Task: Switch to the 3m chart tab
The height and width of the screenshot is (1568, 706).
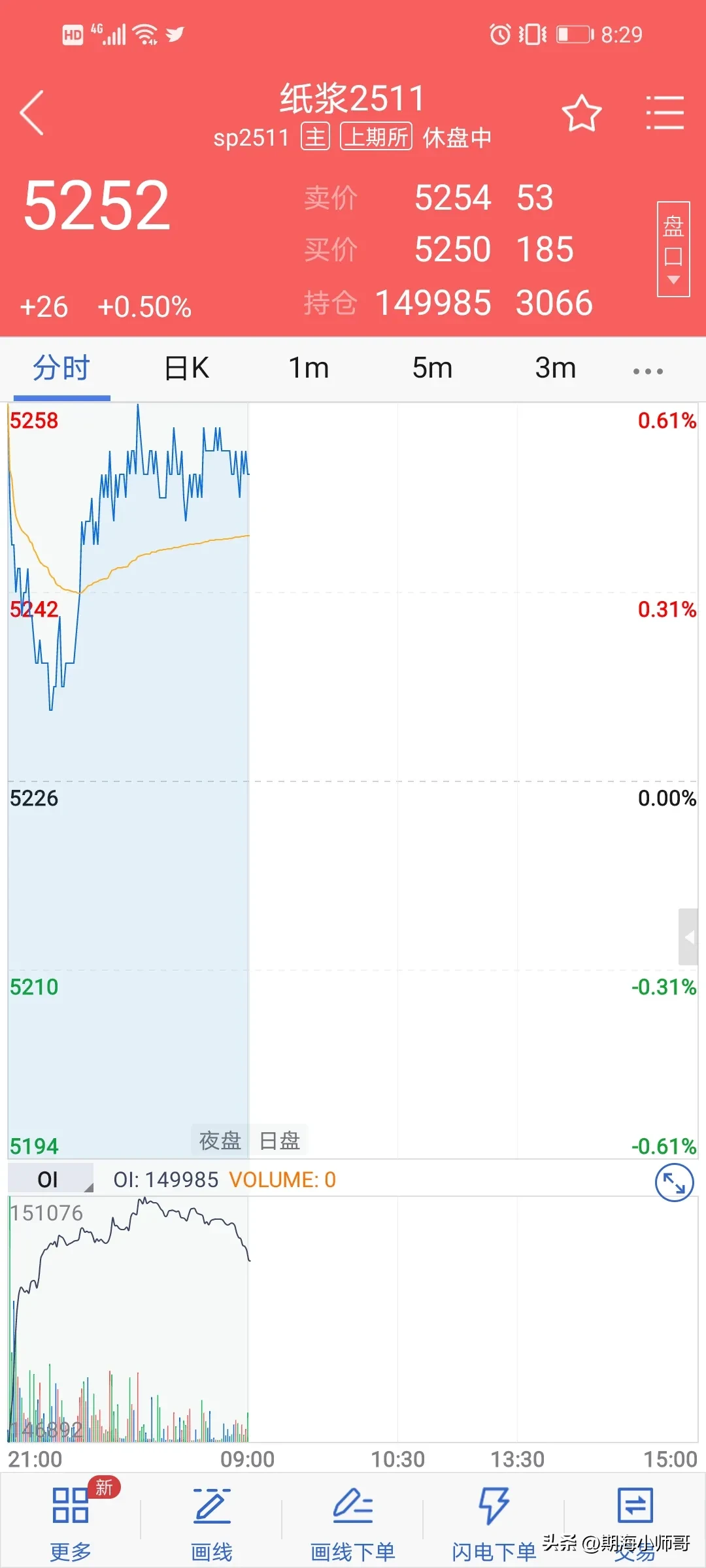Action: pos(555,368)
